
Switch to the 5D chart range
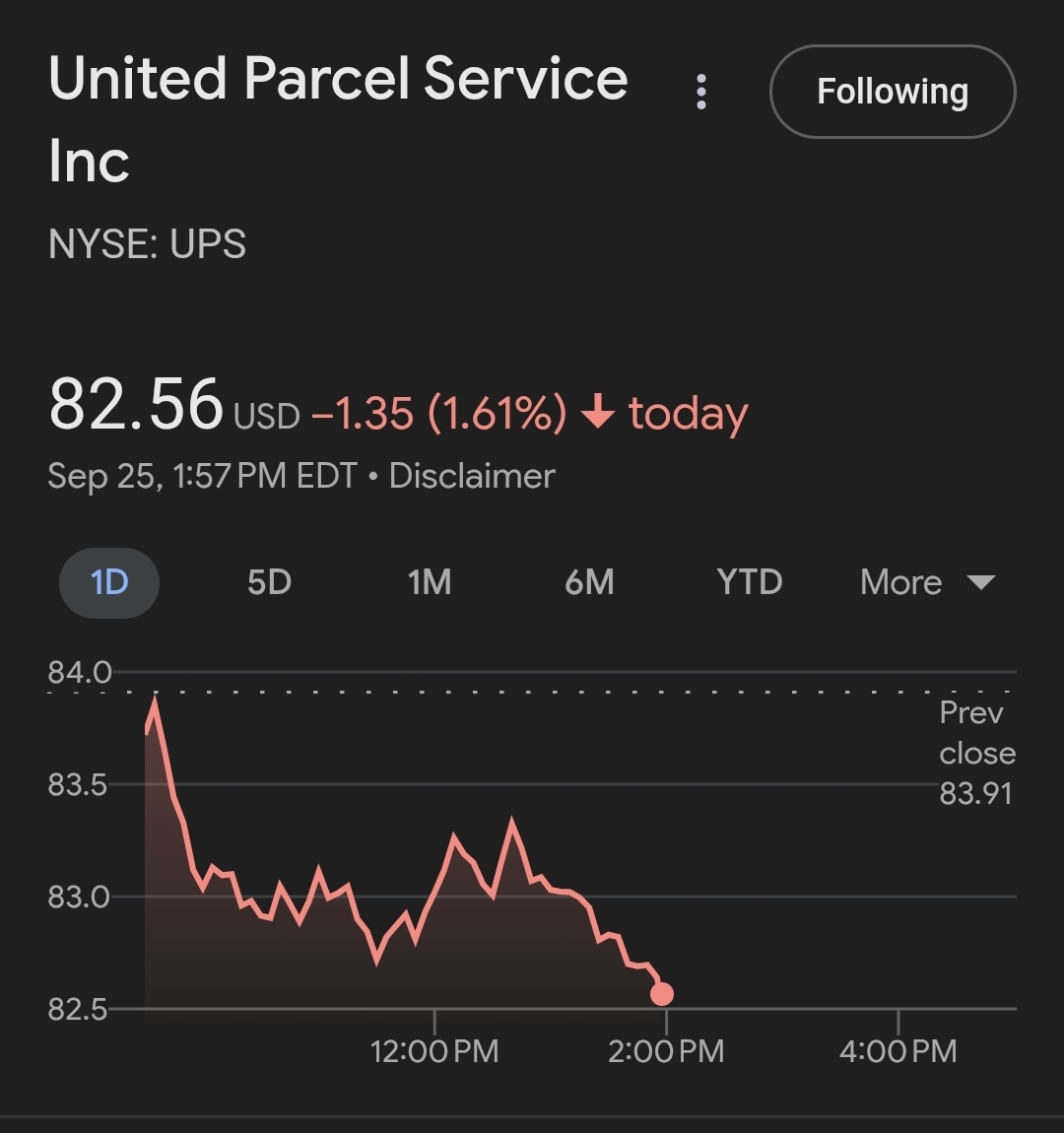(269, 582)
